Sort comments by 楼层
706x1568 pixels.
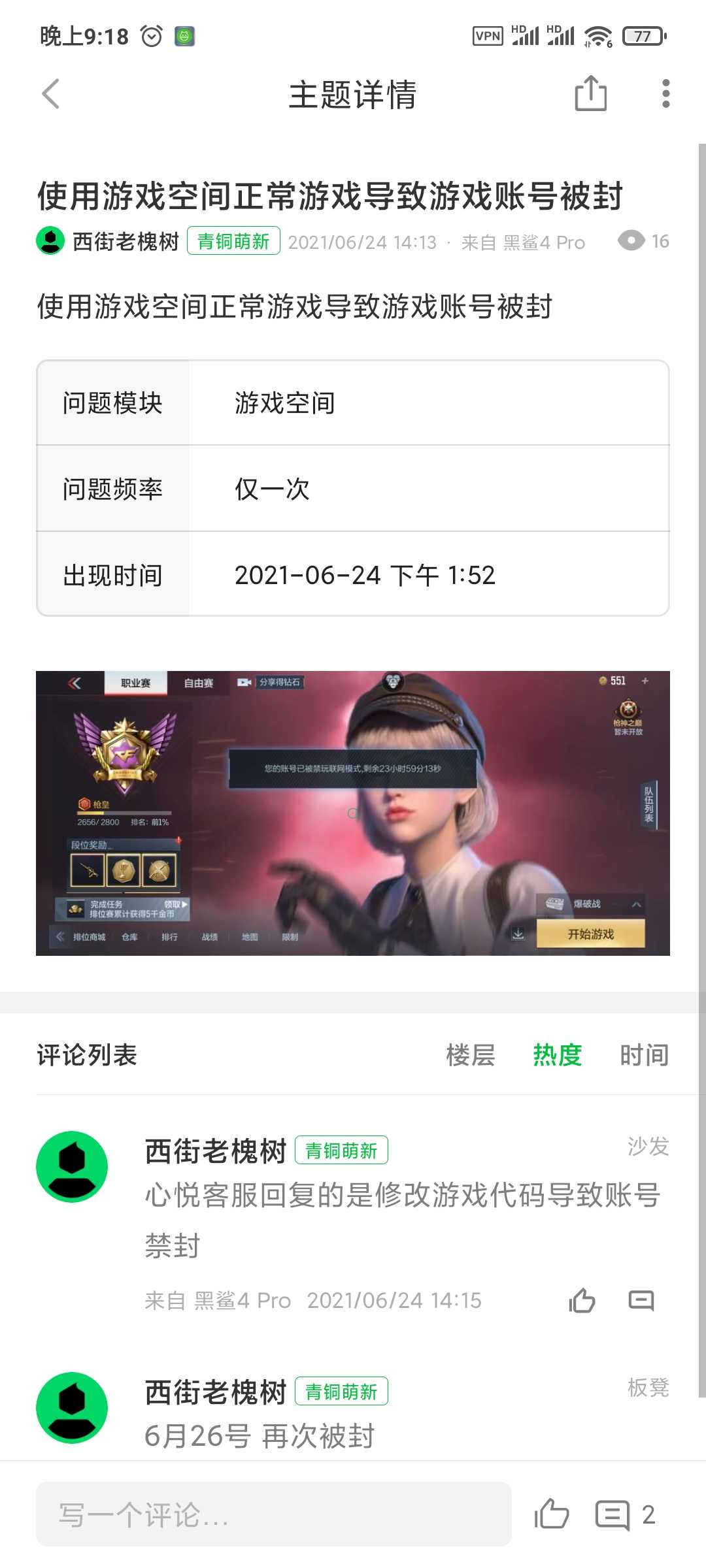[471, 1055]
